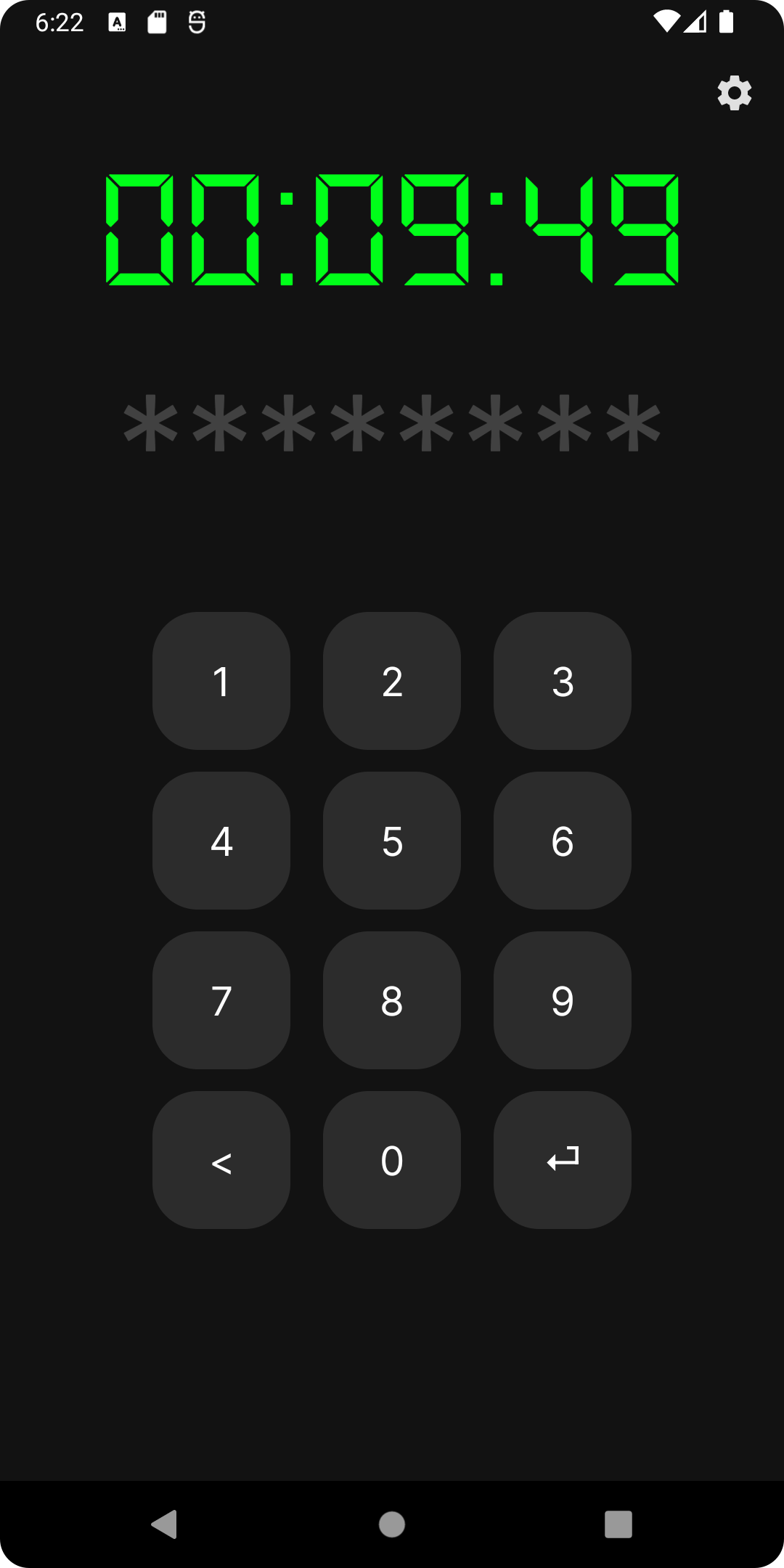Select digit 3 on the keypad
This screenshot has width=784, height=1568.
coord(563,681)
